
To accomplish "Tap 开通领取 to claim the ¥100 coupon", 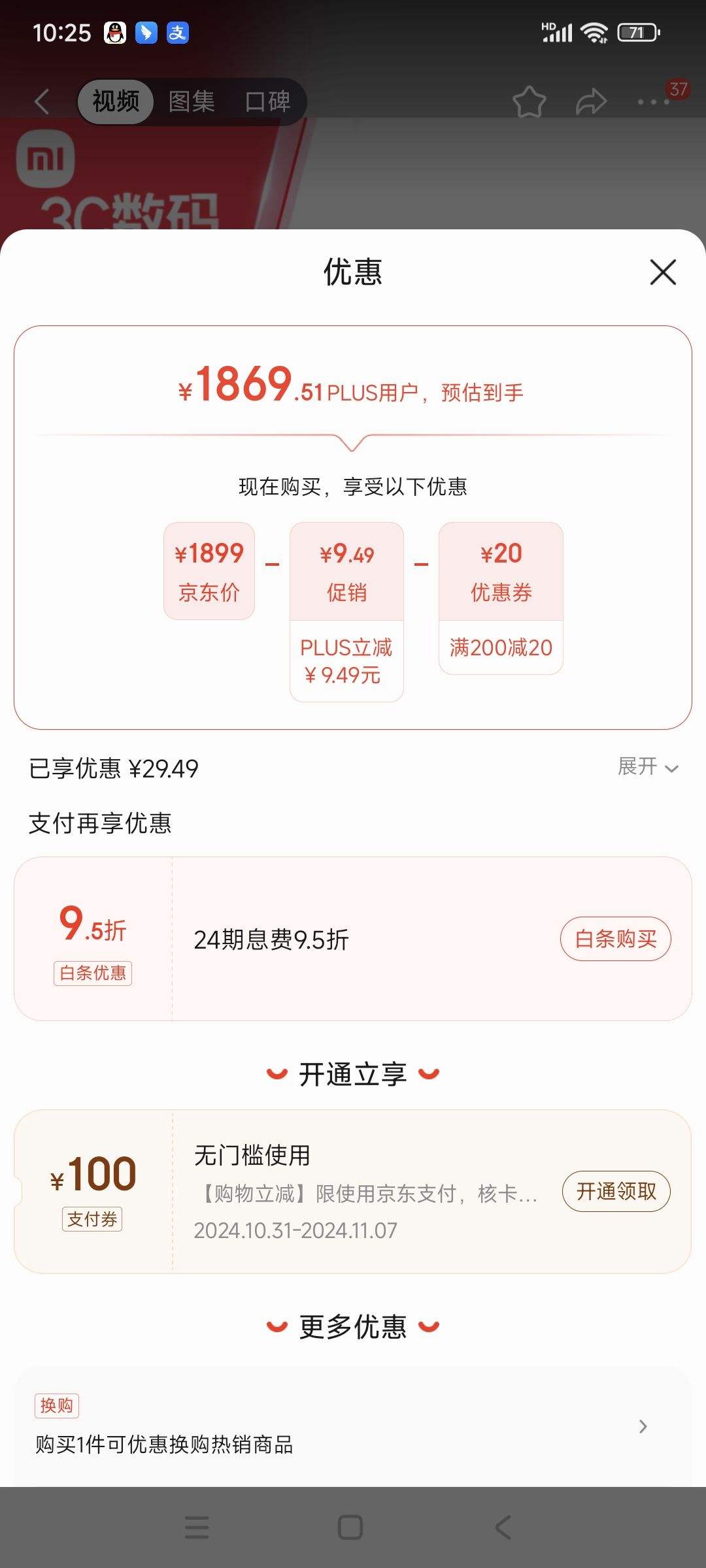I will click(x=616, y=1191).
